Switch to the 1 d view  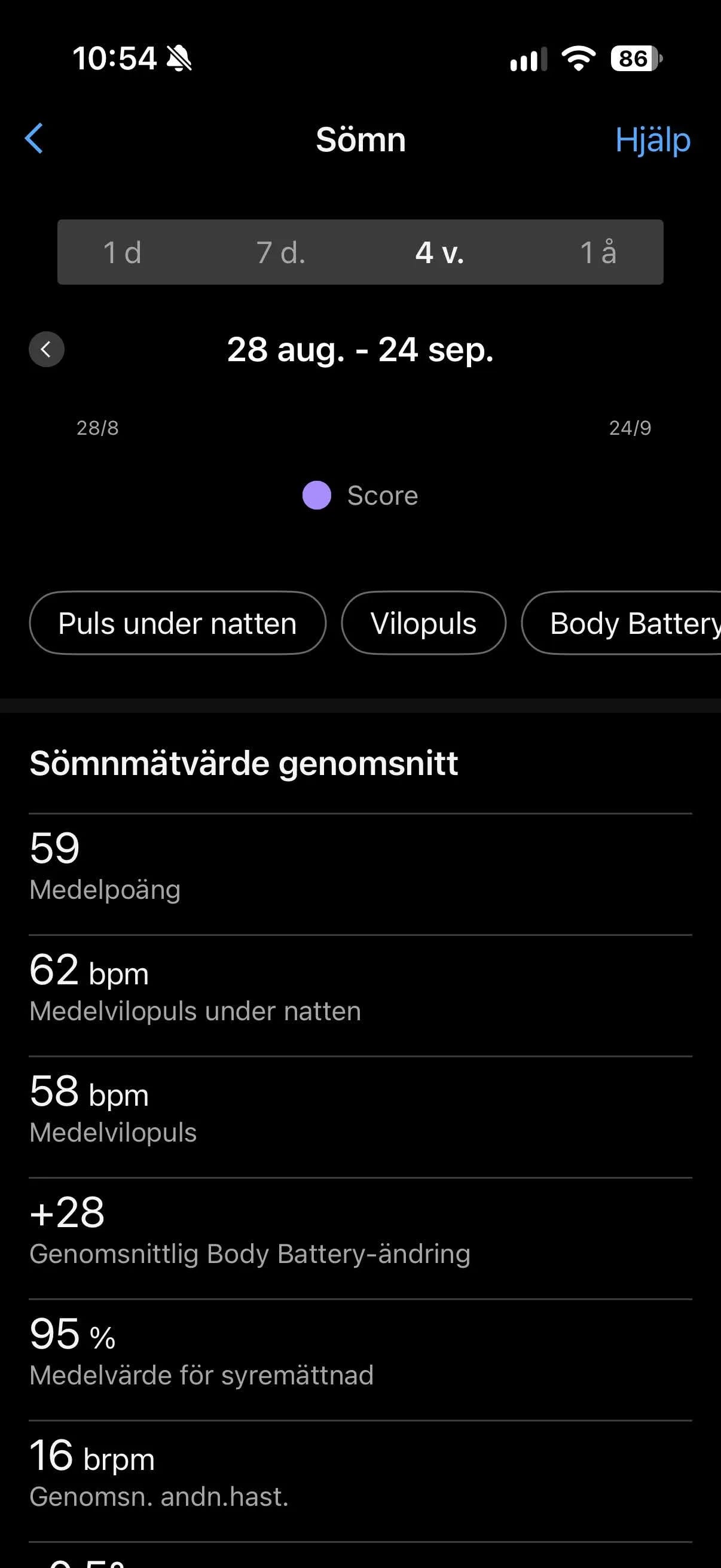click(x=123, y=252)
